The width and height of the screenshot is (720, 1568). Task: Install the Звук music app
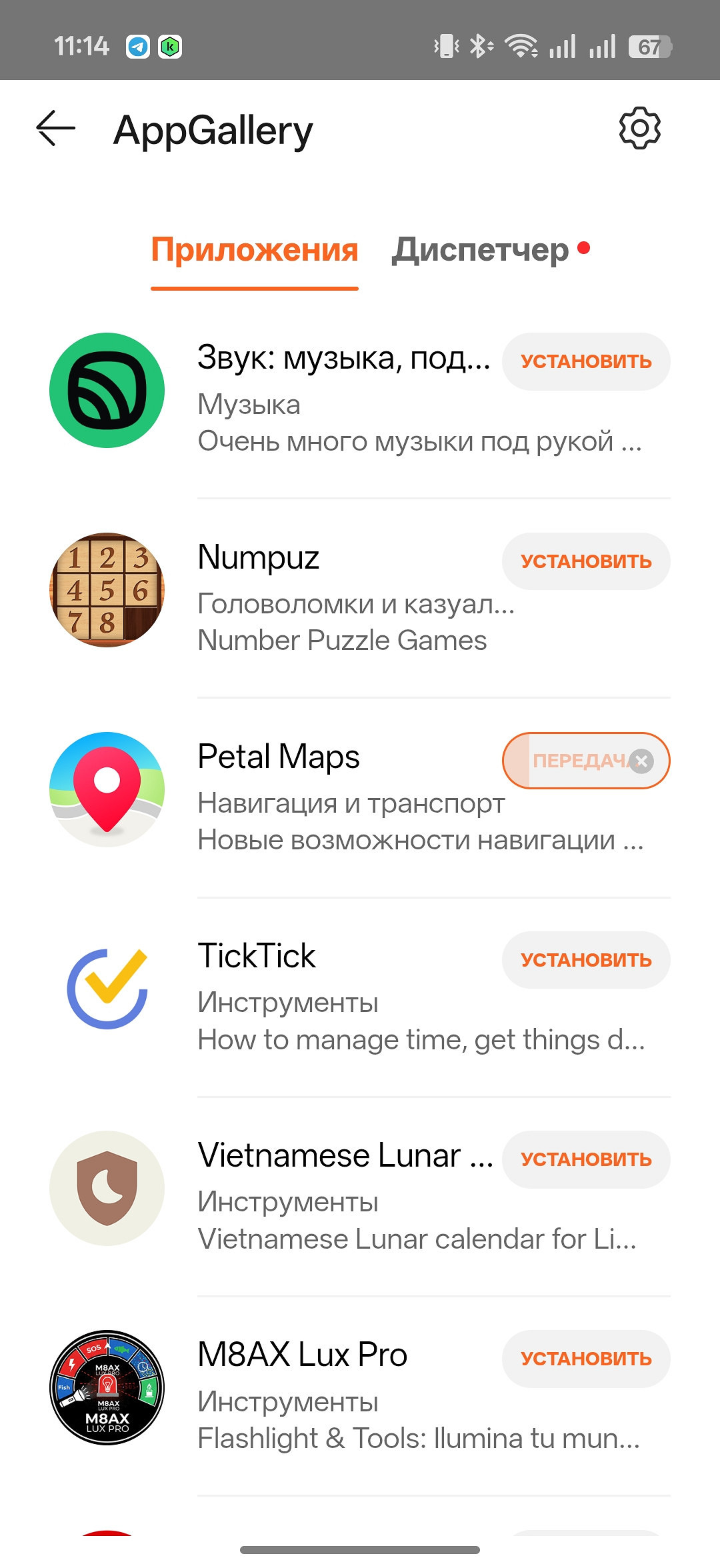click(x=585, y=361)
